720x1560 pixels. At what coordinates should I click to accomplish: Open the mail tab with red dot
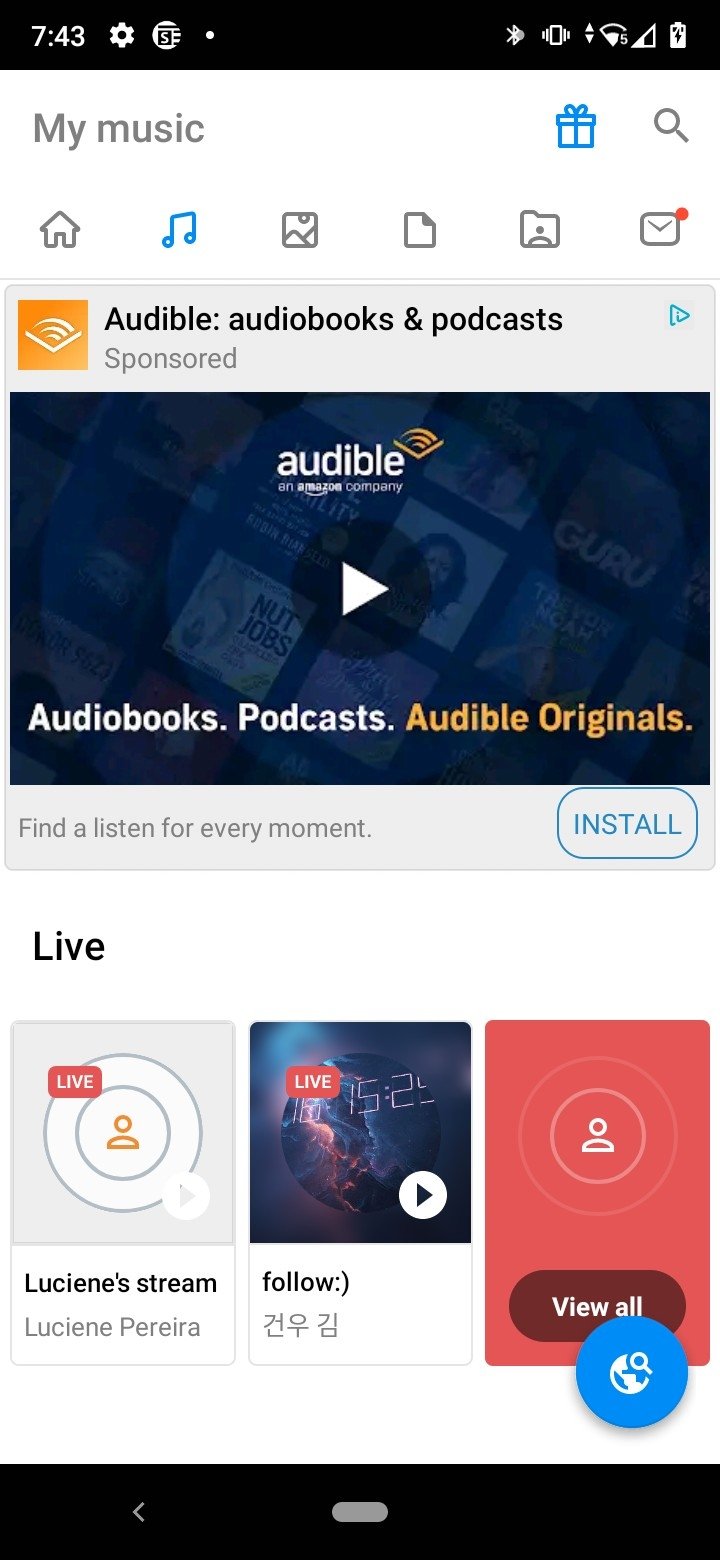coord(662,229)
